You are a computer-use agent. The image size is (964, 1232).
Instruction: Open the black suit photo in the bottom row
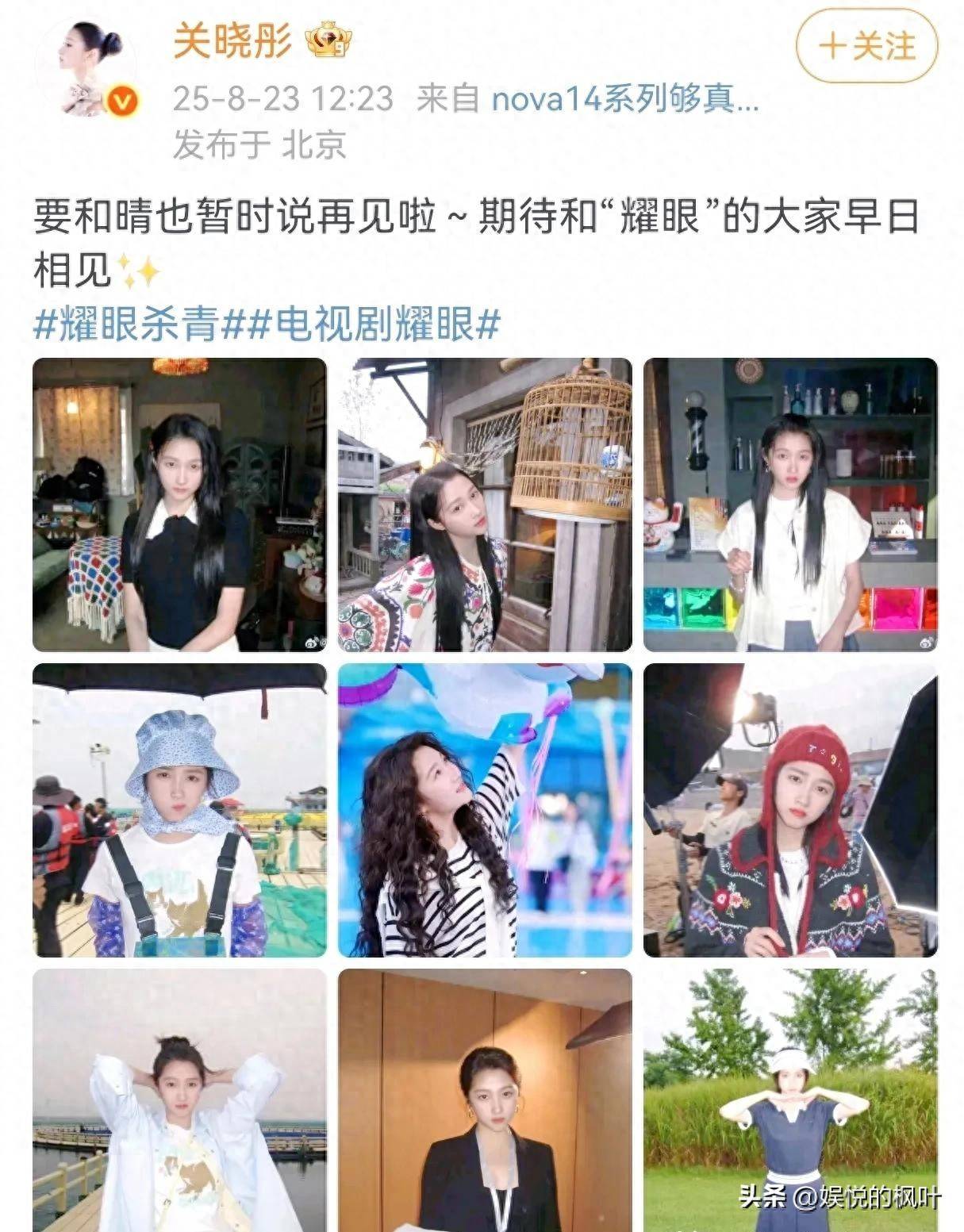(482, 1111)
